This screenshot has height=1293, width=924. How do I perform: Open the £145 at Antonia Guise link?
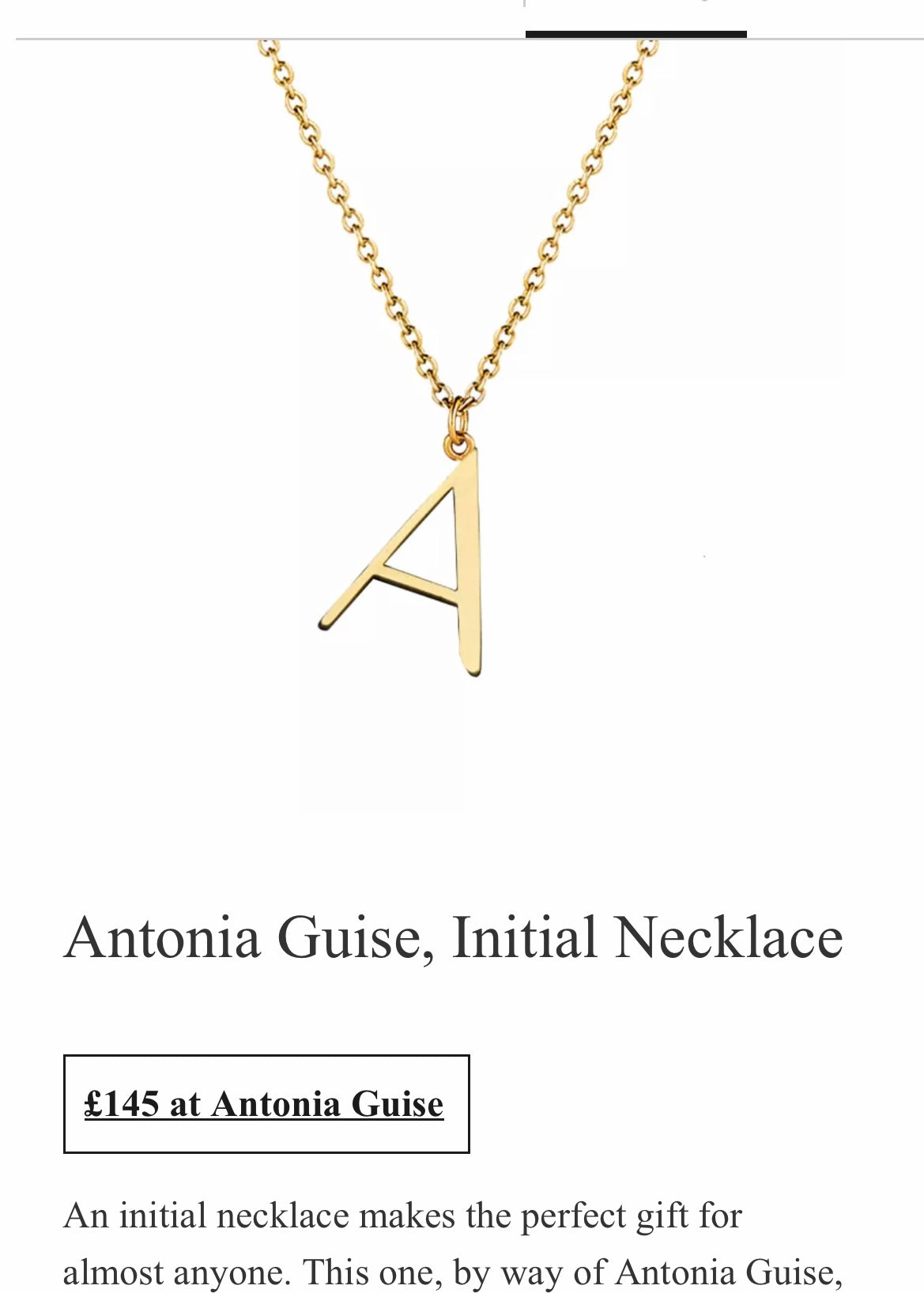pyautogui.click(x=266, y=1104)
